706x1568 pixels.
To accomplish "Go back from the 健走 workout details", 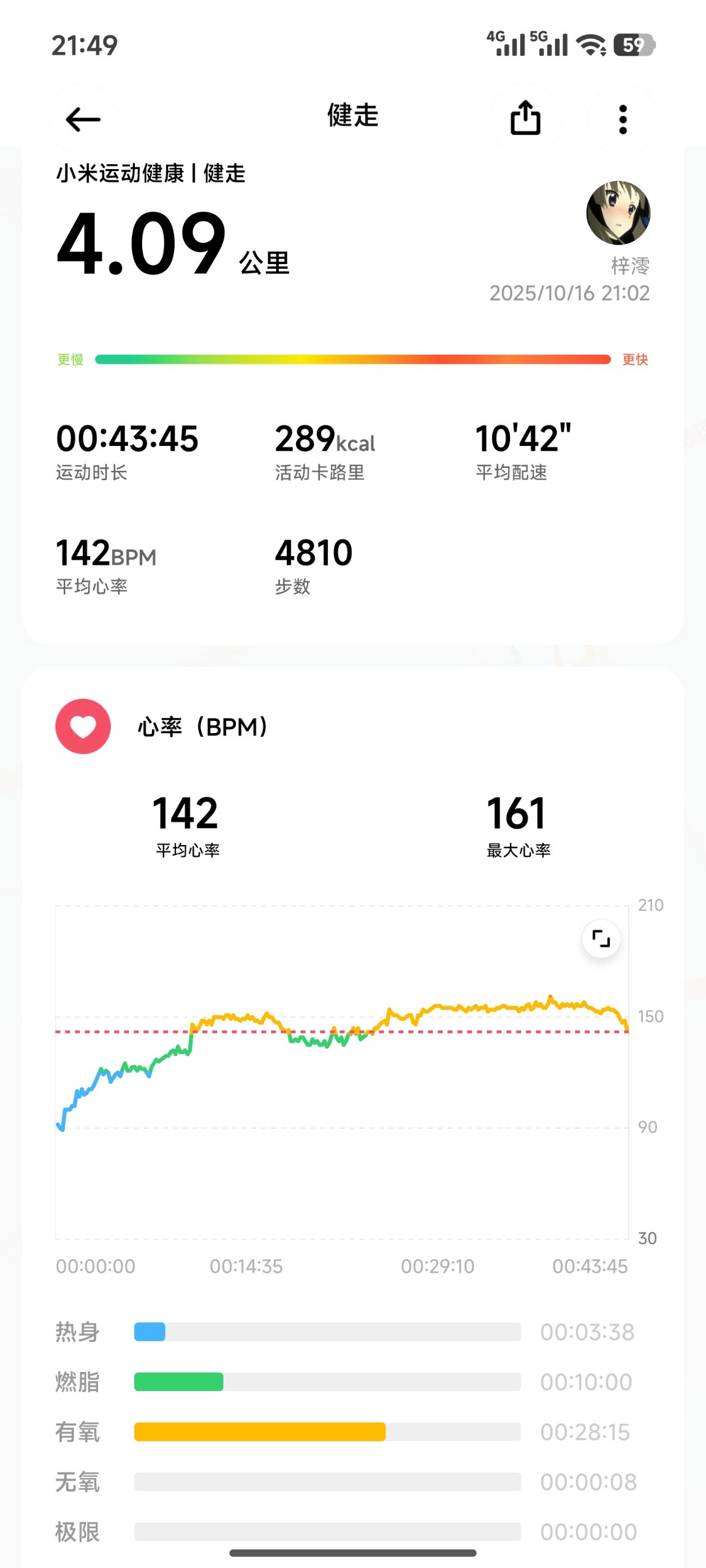I will pyautogui.click(x=83, y=119).
